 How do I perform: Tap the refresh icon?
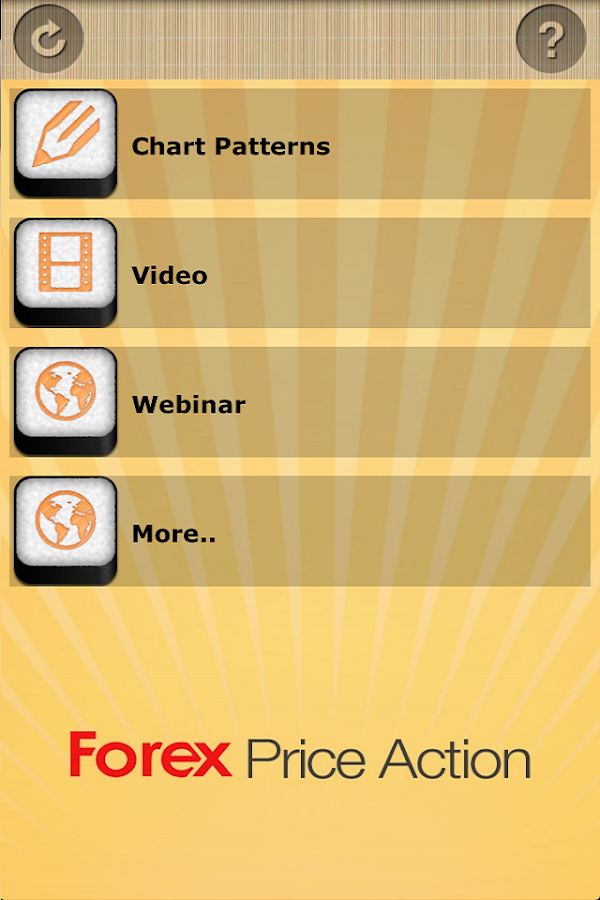pyautogui.click(x=47, y=39)
